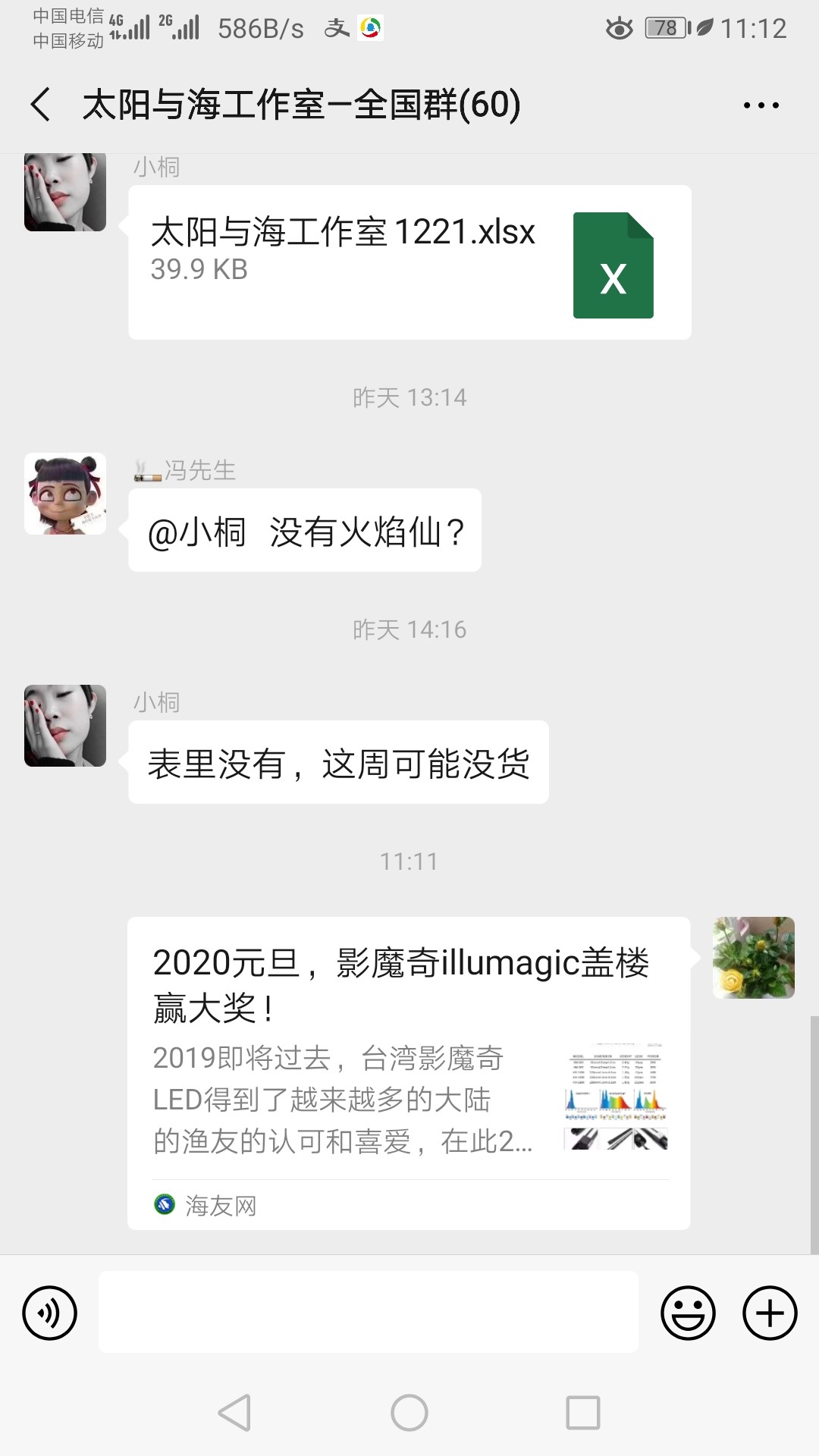Switch to voice message input
The image size is (819, 1456).
pyautogui.click(x=50, y=1313)
